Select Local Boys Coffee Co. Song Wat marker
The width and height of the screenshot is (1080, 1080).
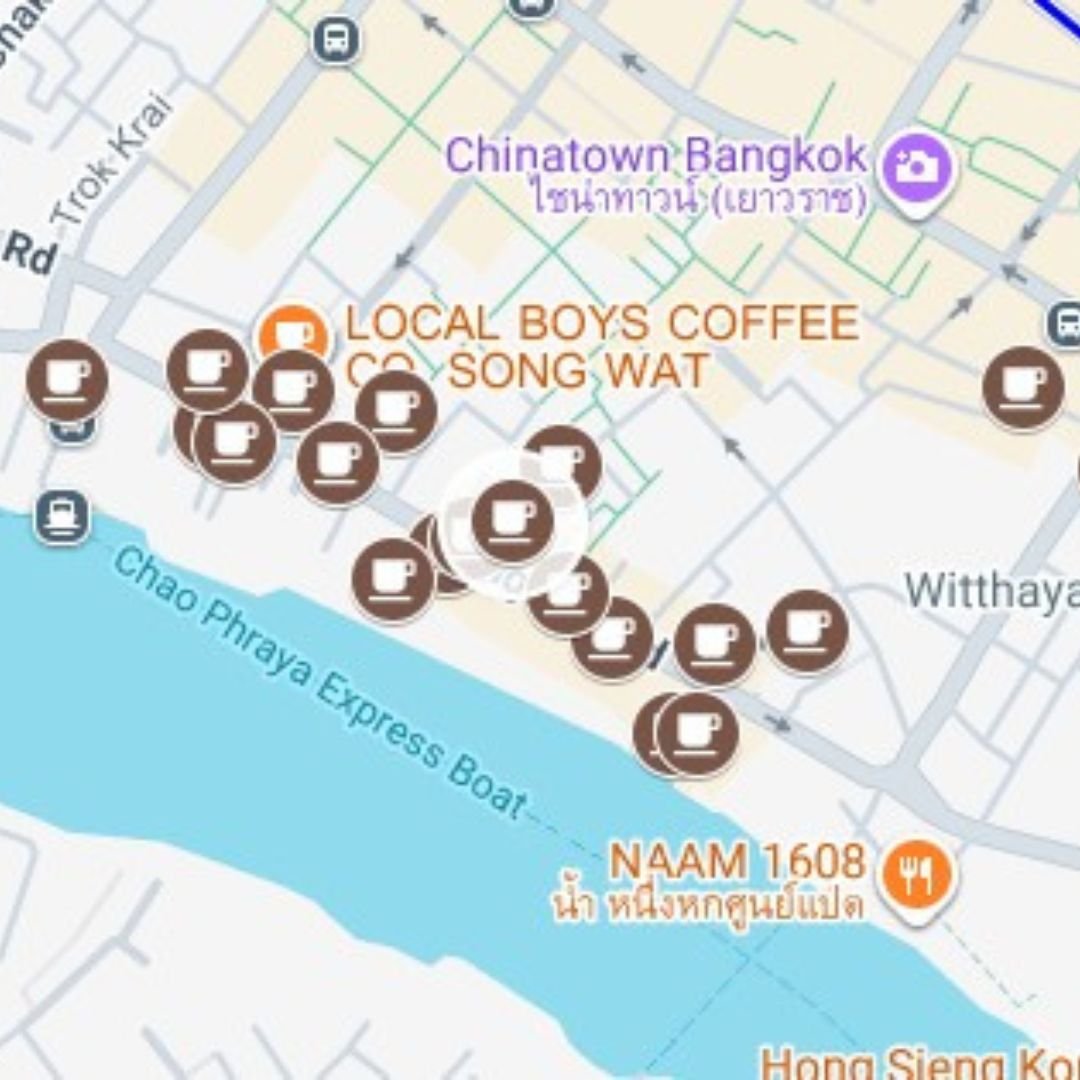(293, 335)
